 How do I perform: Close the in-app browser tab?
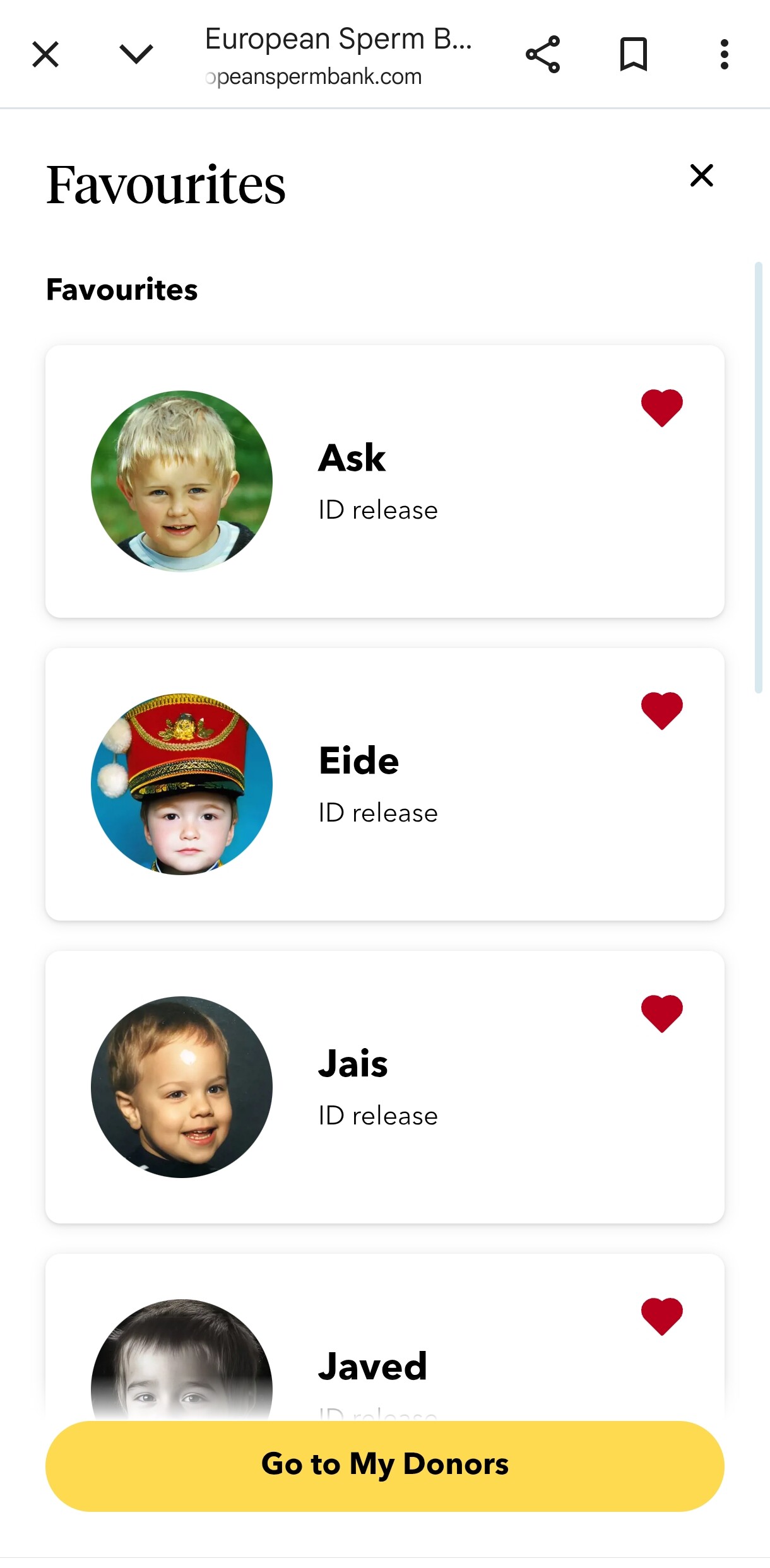(45, 54)
